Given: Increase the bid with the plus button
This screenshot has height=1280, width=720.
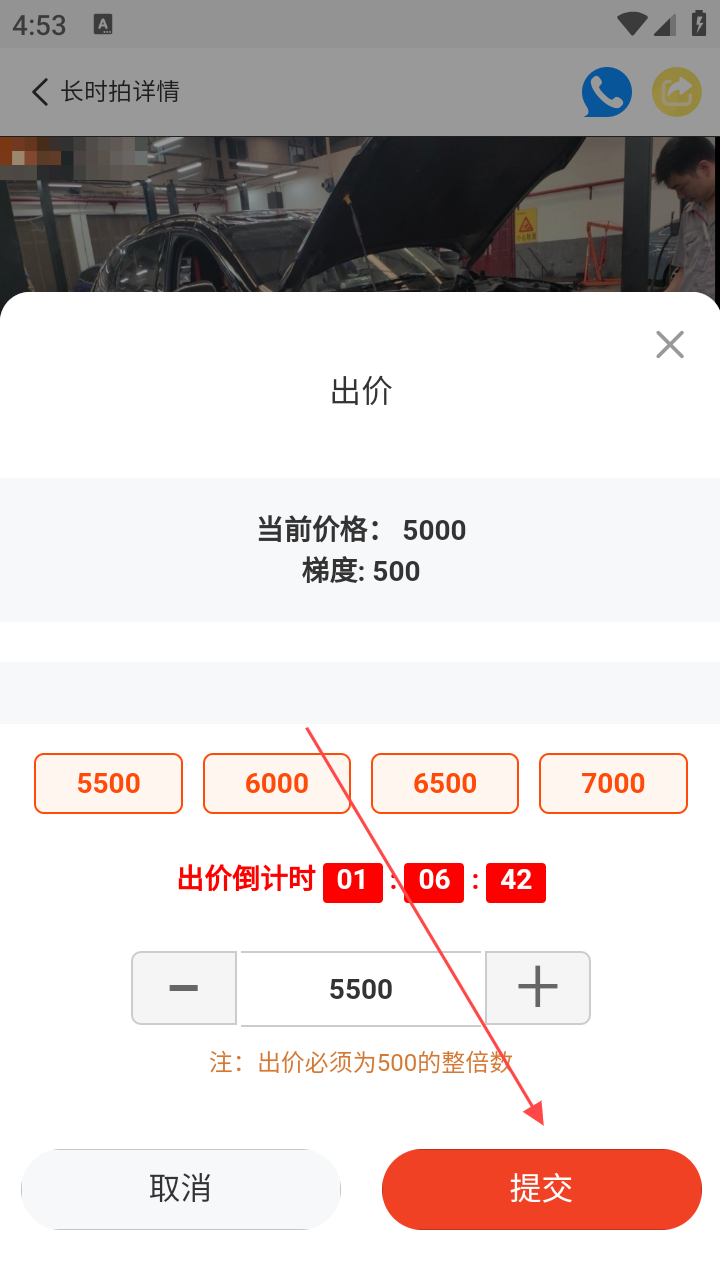Looking at the screenshot, I should (x=538, y=988).
